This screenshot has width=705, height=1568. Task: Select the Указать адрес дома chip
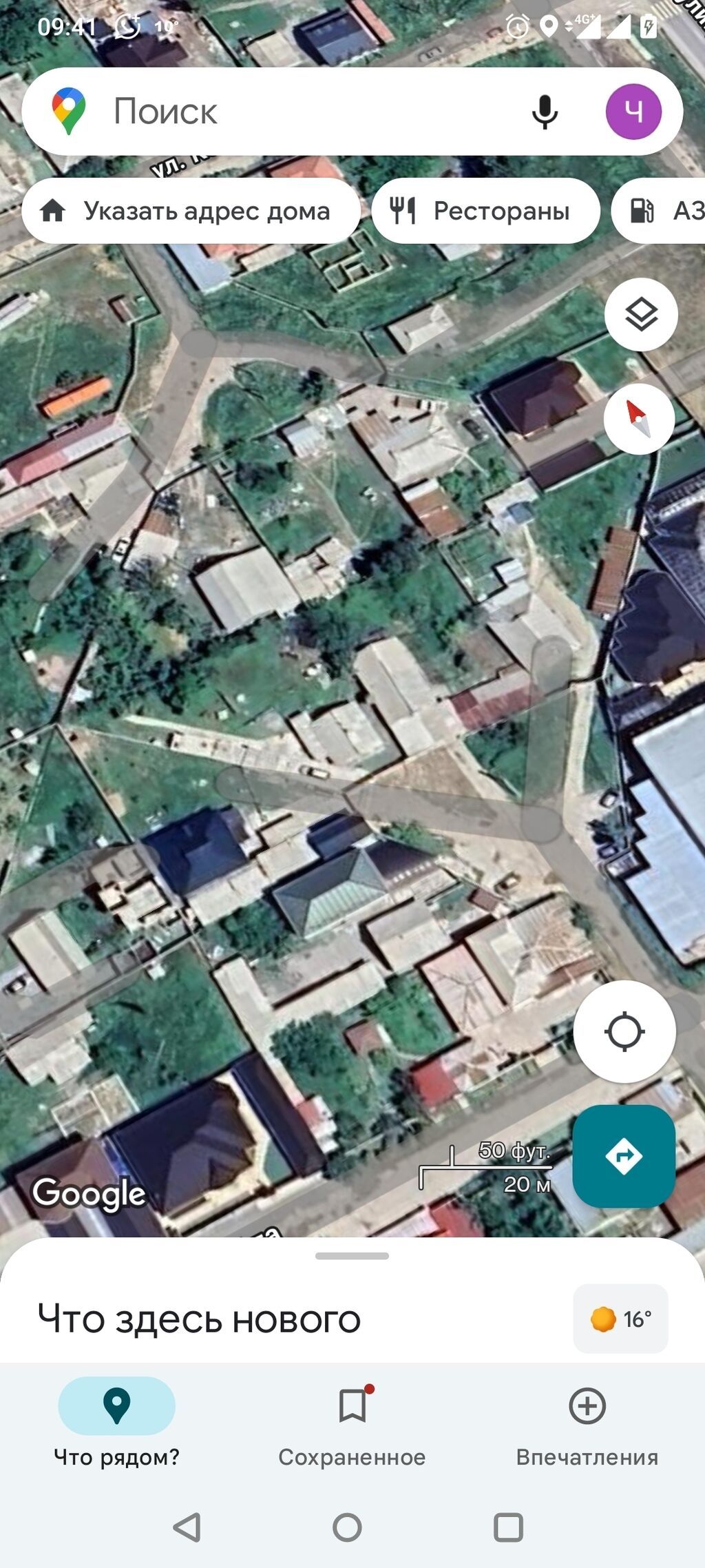(191, 211)
